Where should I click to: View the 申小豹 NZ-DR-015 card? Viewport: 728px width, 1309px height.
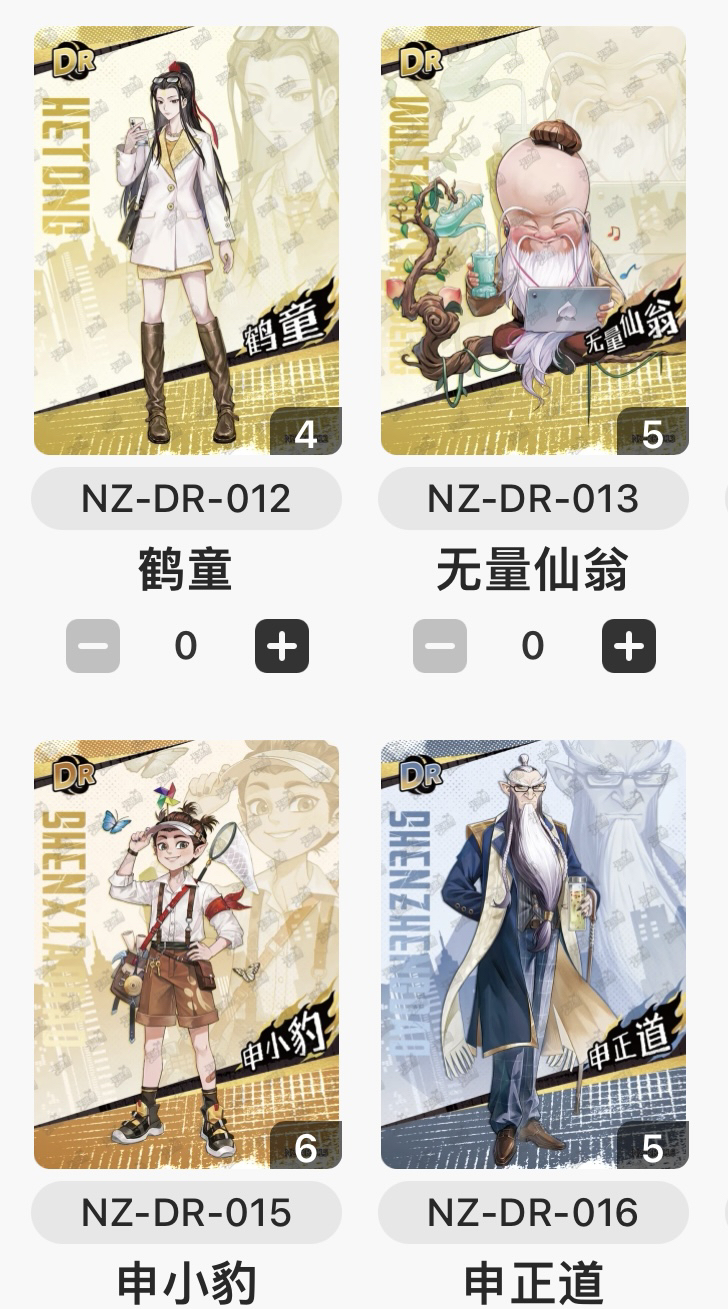187,954
